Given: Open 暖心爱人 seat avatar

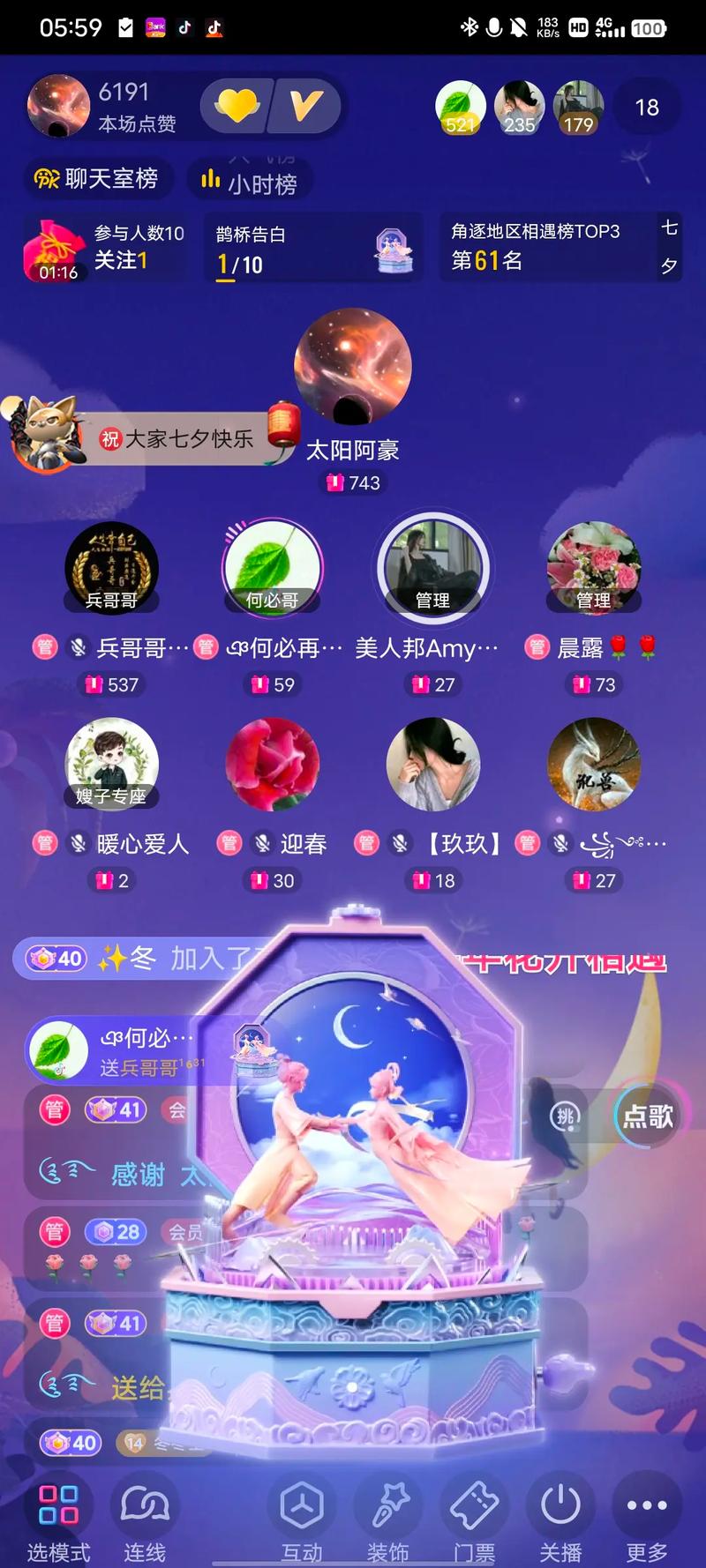Looking at the screenshot, I should (x=112, y=763).
